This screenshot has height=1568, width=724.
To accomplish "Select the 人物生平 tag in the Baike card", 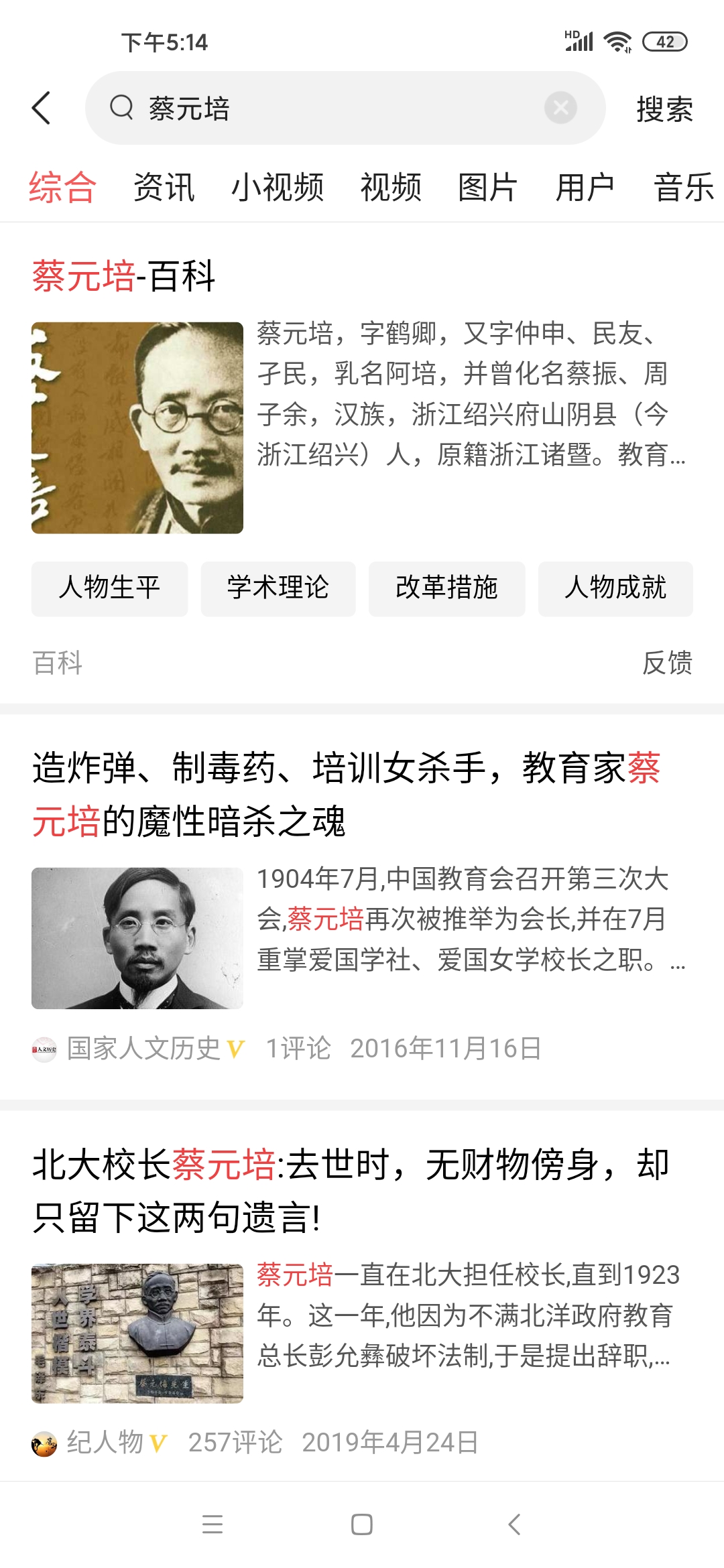I will (109, 588).
